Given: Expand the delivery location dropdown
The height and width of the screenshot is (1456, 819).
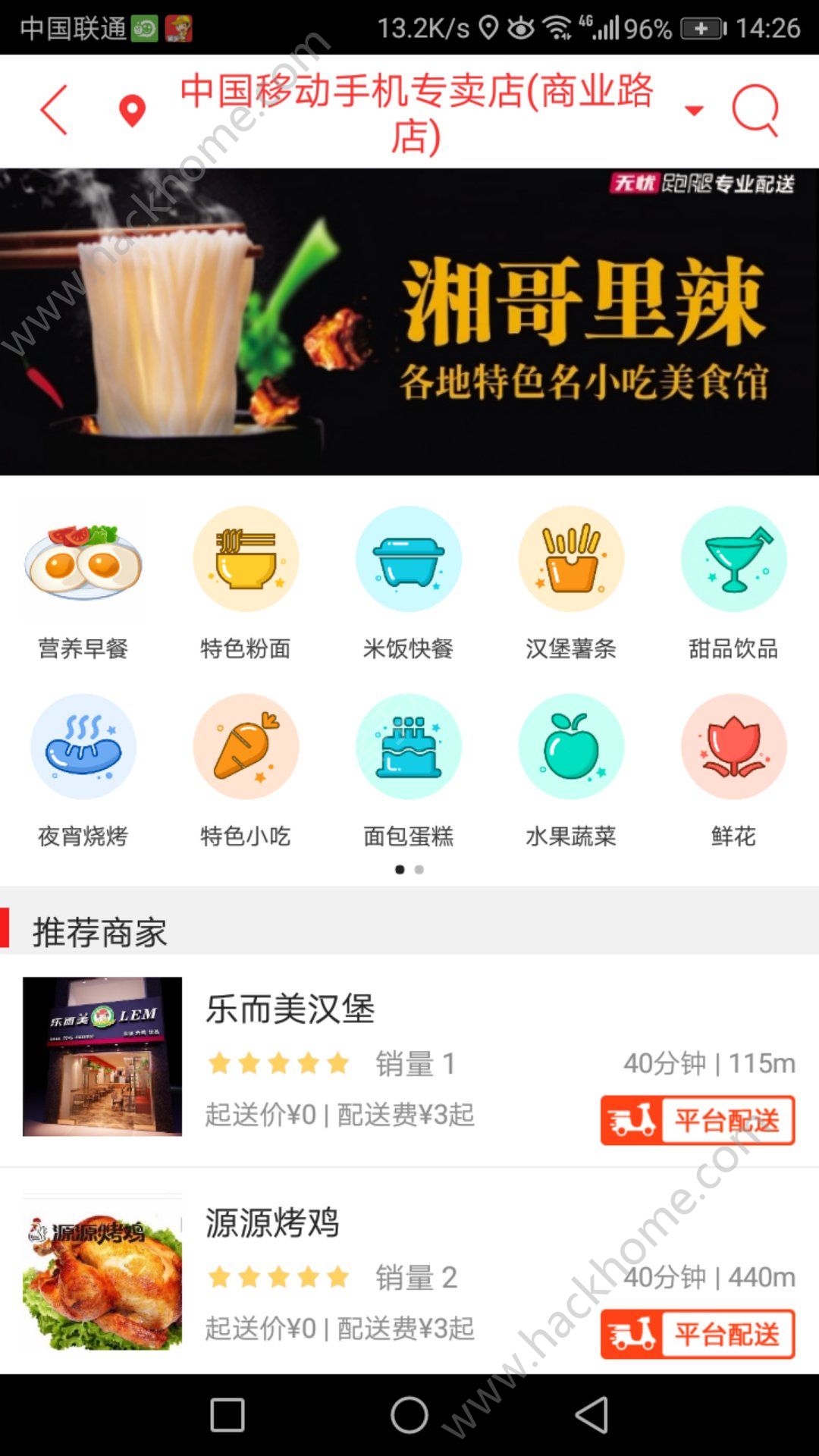Looking at the screenshot, I should (693, 111).
